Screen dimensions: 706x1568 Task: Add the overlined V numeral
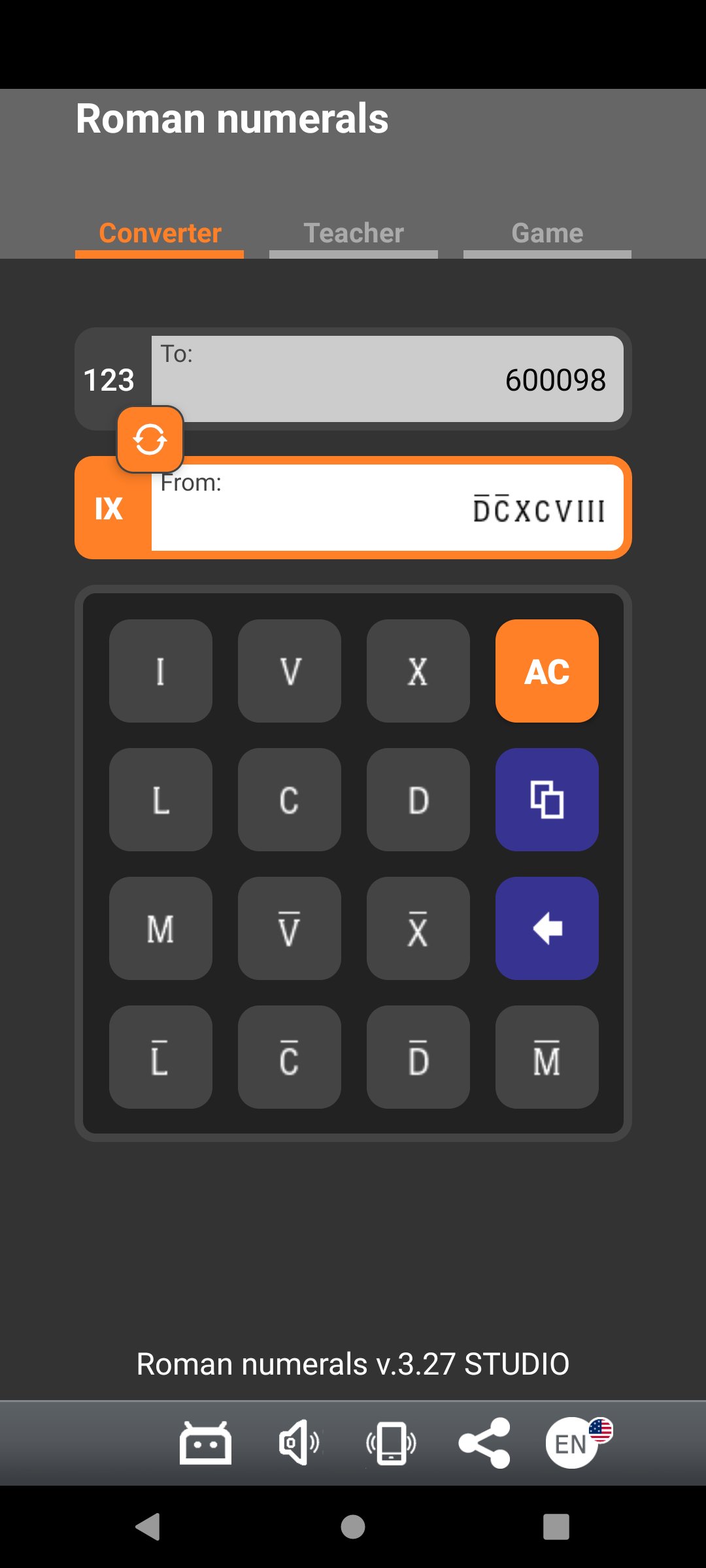[290, 928]
